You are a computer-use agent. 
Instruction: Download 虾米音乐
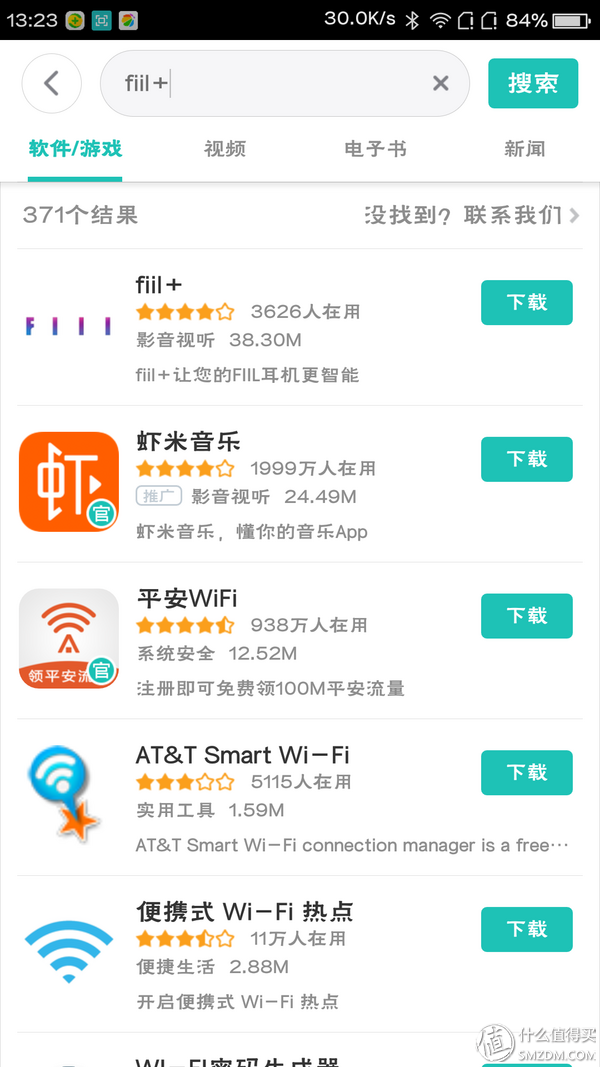click(527, 459)
